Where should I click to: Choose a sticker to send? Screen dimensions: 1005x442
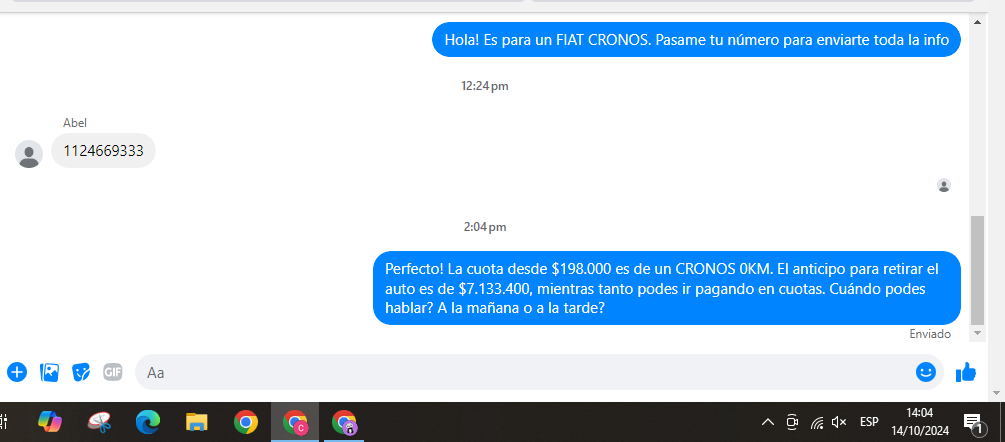(81, 372)
